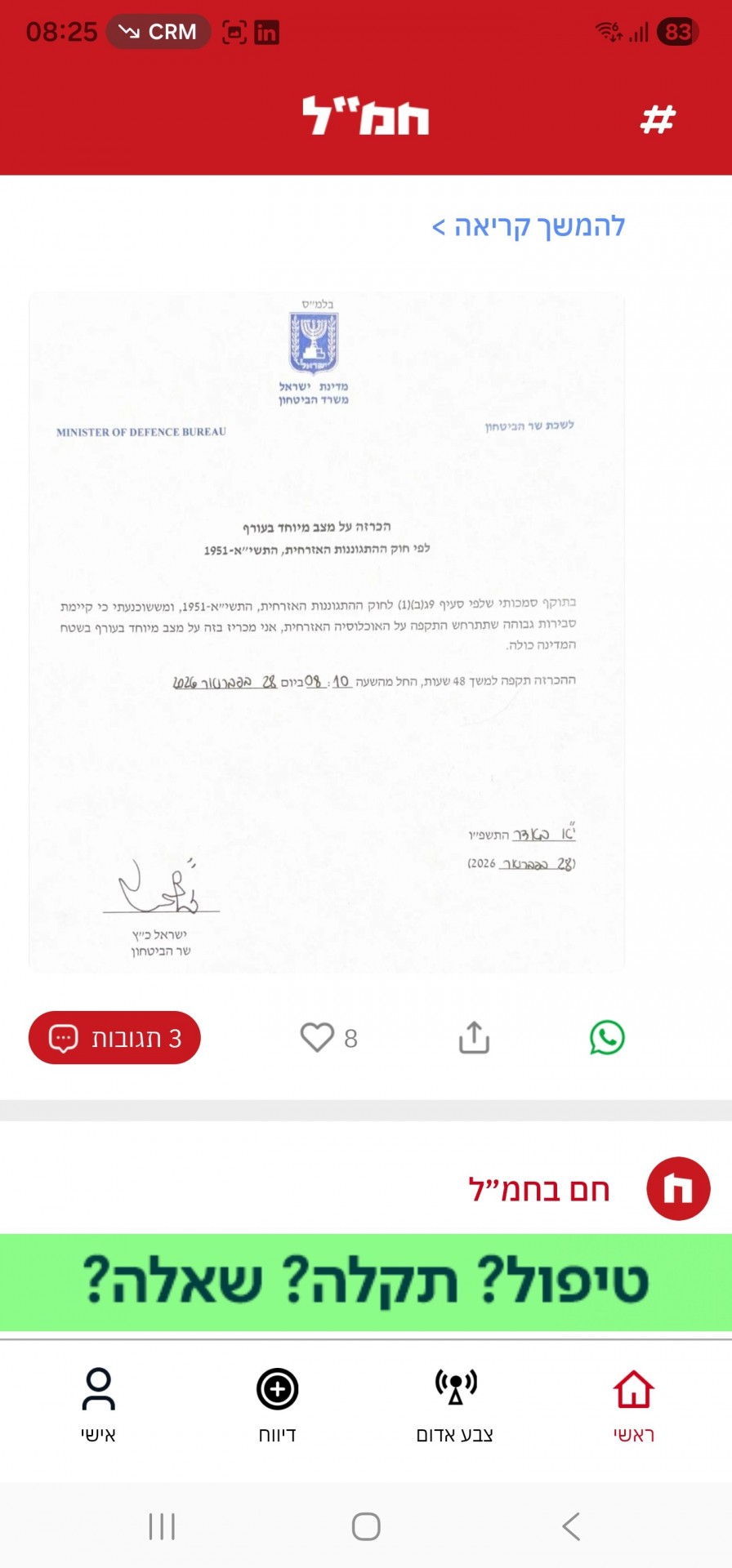Send the post through WhatsApp
This screenshot has height=1568, width=732.
(607, 1037)
